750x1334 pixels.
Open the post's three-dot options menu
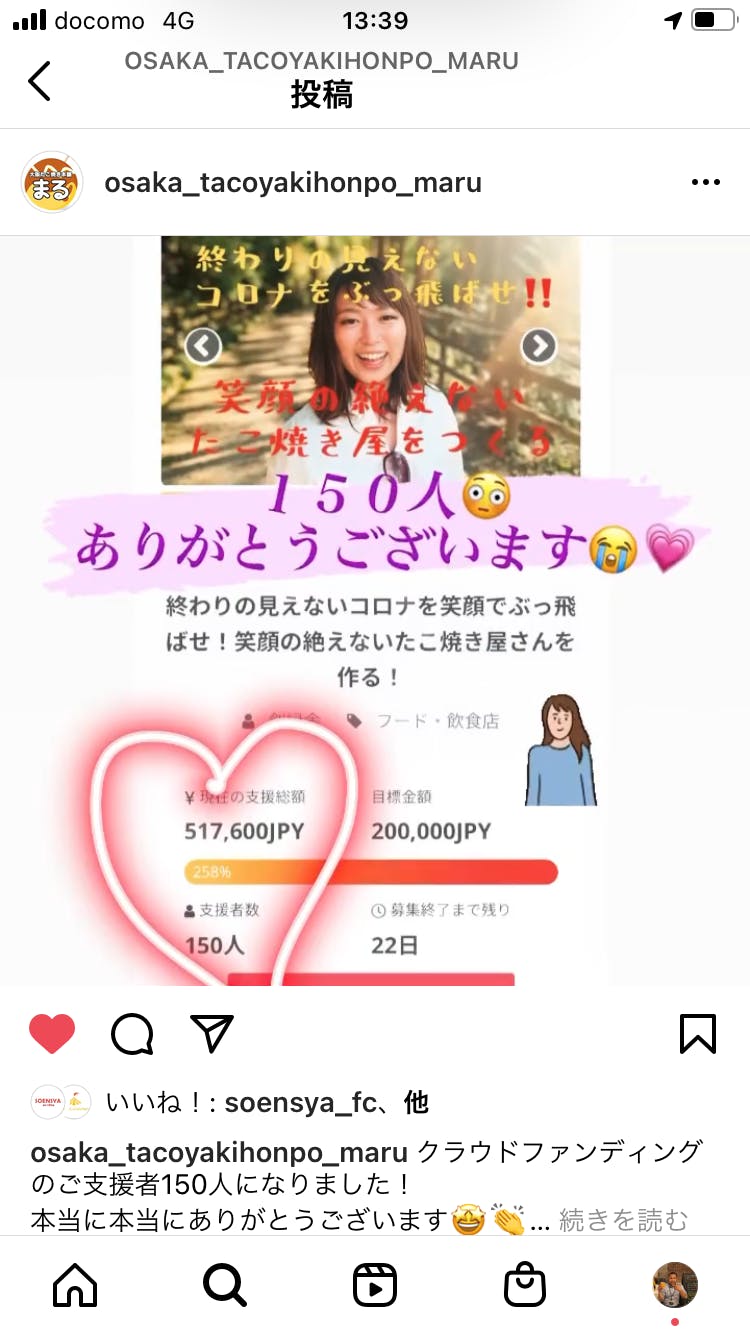(706, 183)
